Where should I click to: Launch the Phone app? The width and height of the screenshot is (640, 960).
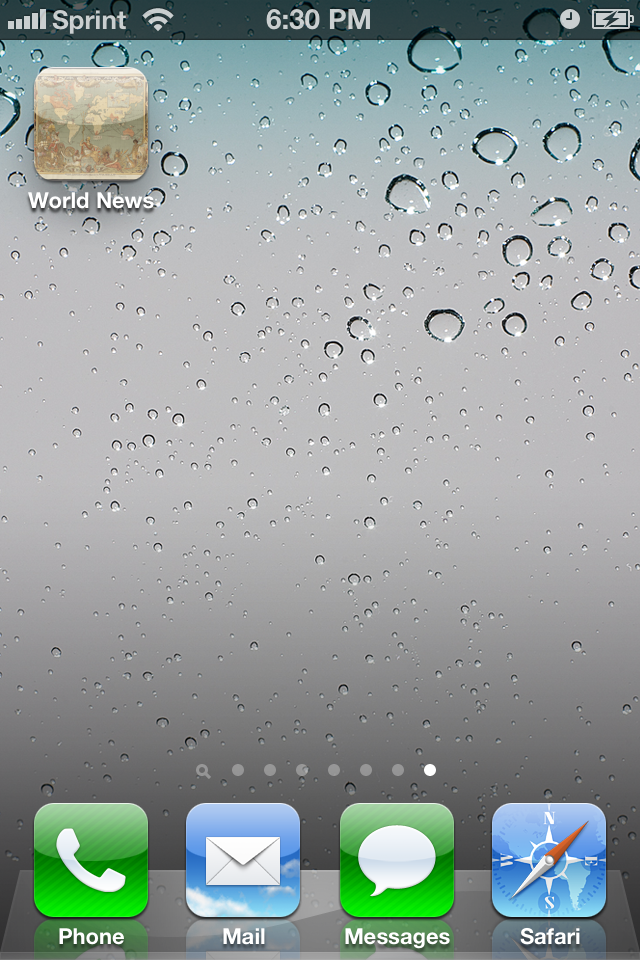pyautogui.click(x=91, y=860)
